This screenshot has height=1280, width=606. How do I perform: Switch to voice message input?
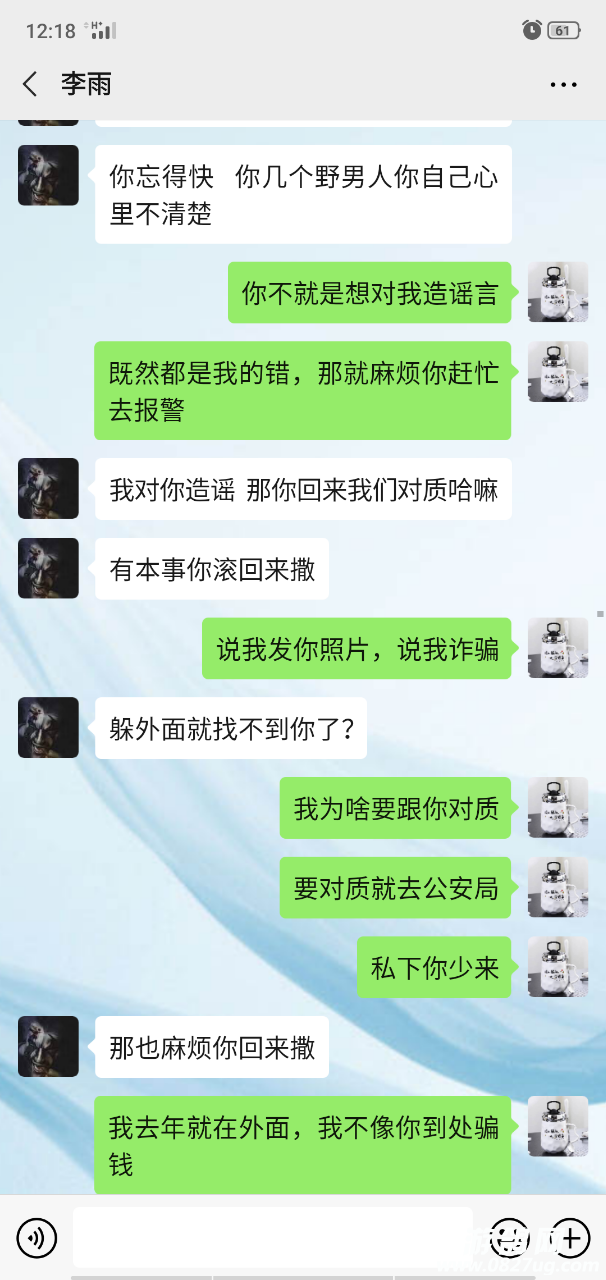coord(37,1238)
